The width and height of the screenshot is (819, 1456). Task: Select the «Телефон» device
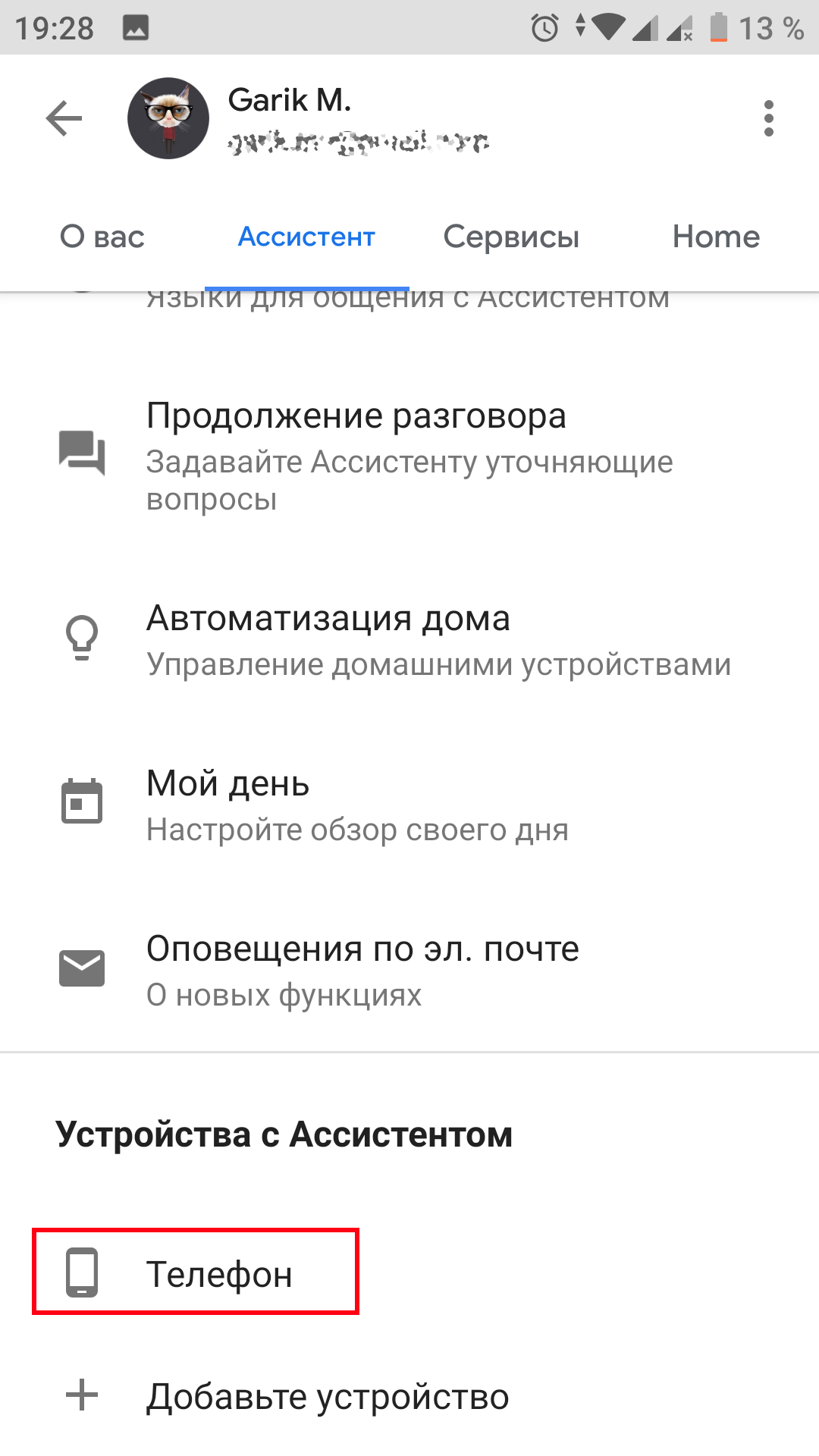[196, 1273]
